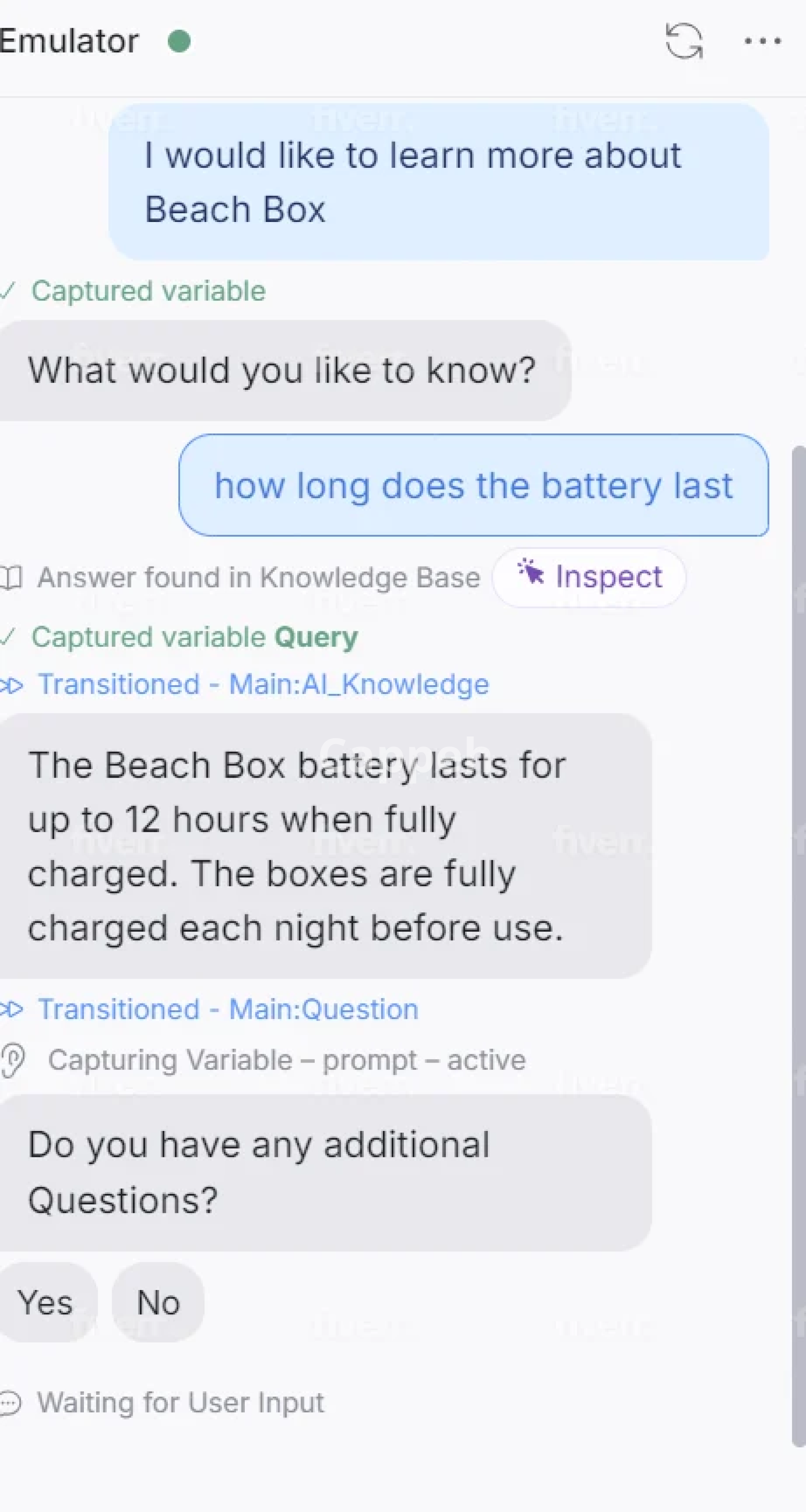Open the Main:AI_Knowledge transition link

pos(263,684)
